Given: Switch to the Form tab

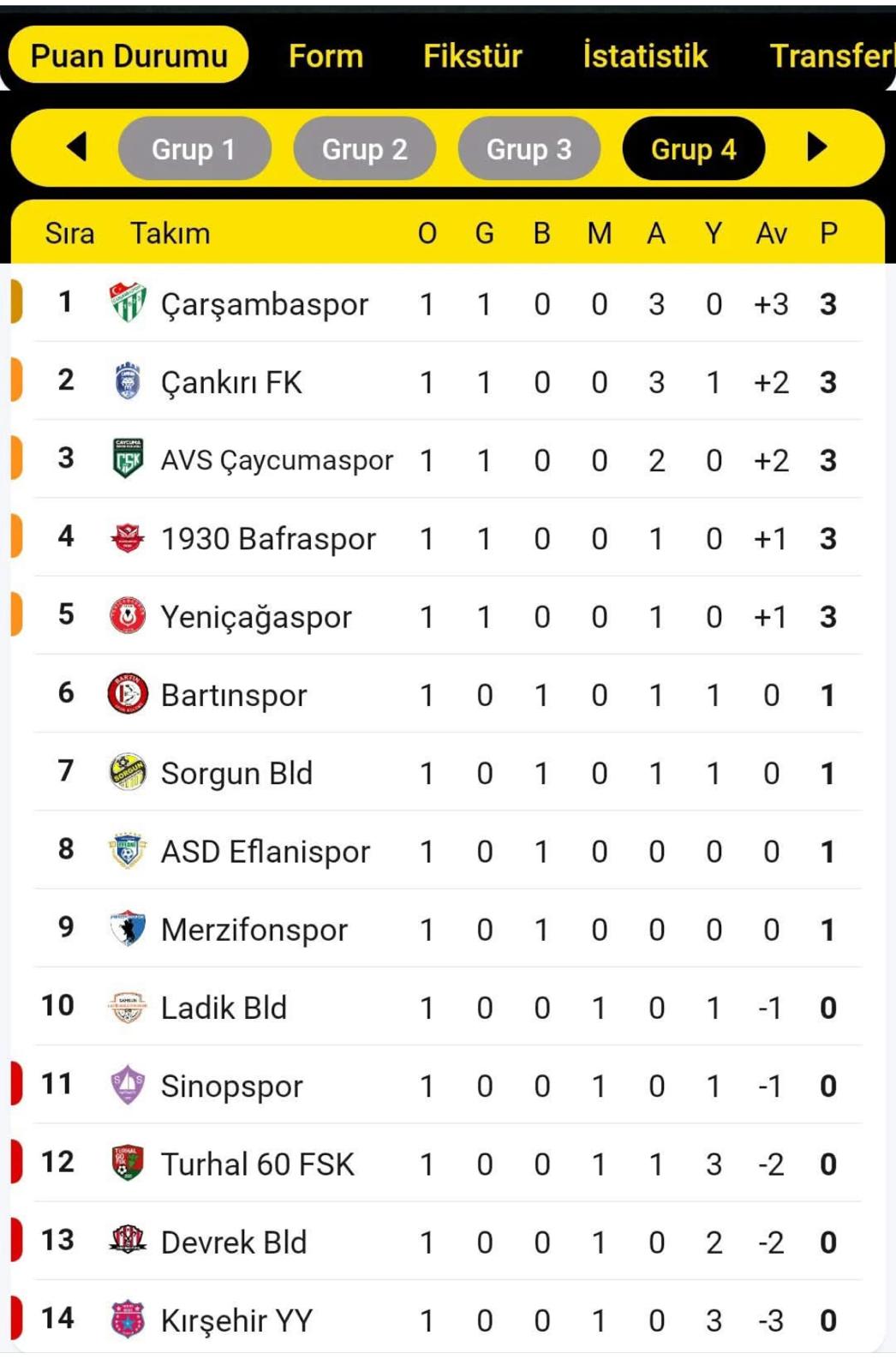Looking at the screenshot, I should click(326, 57).
